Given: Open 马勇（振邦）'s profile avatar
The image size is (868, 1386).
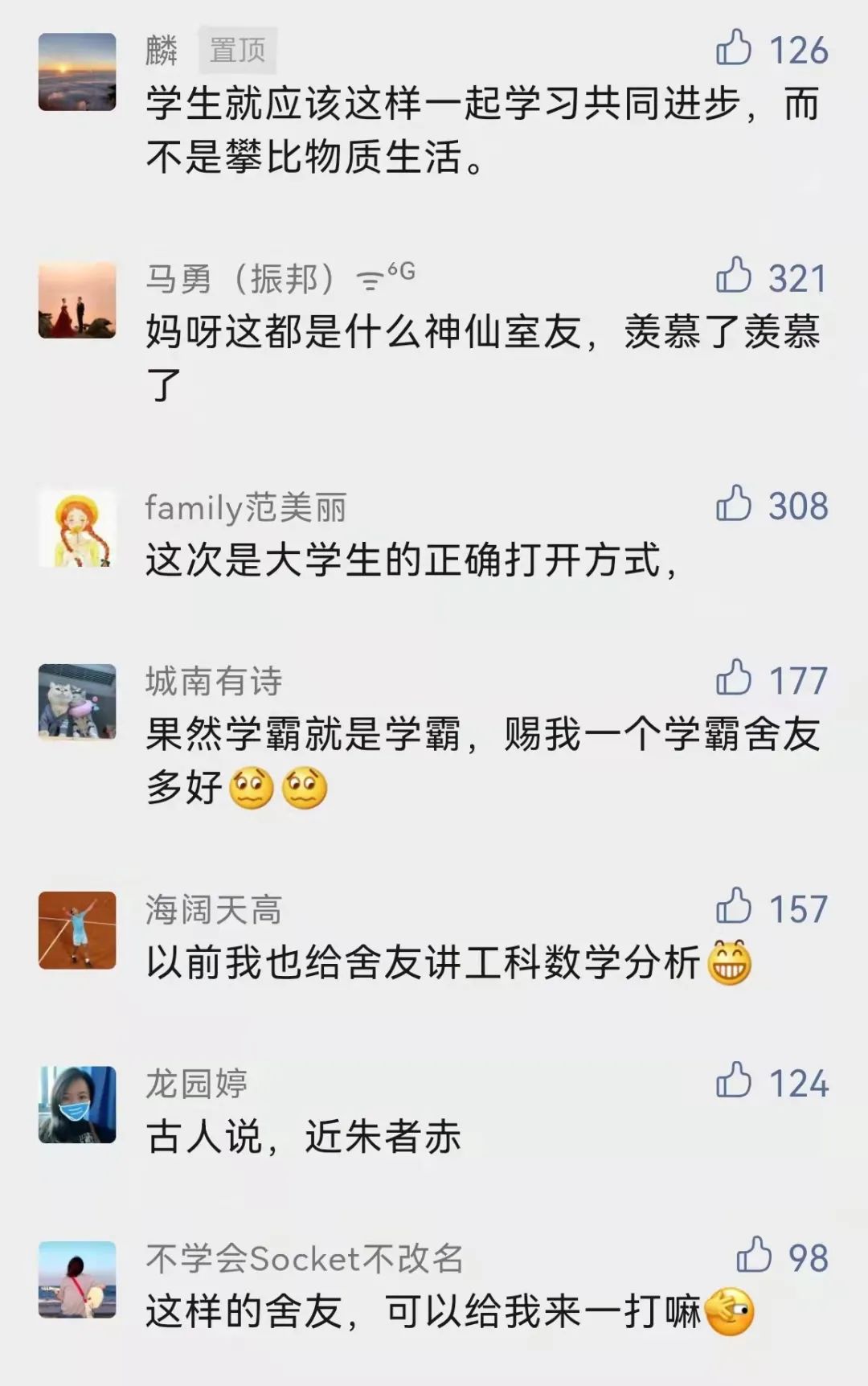Looking at the screenshot, I should point(77,300).
